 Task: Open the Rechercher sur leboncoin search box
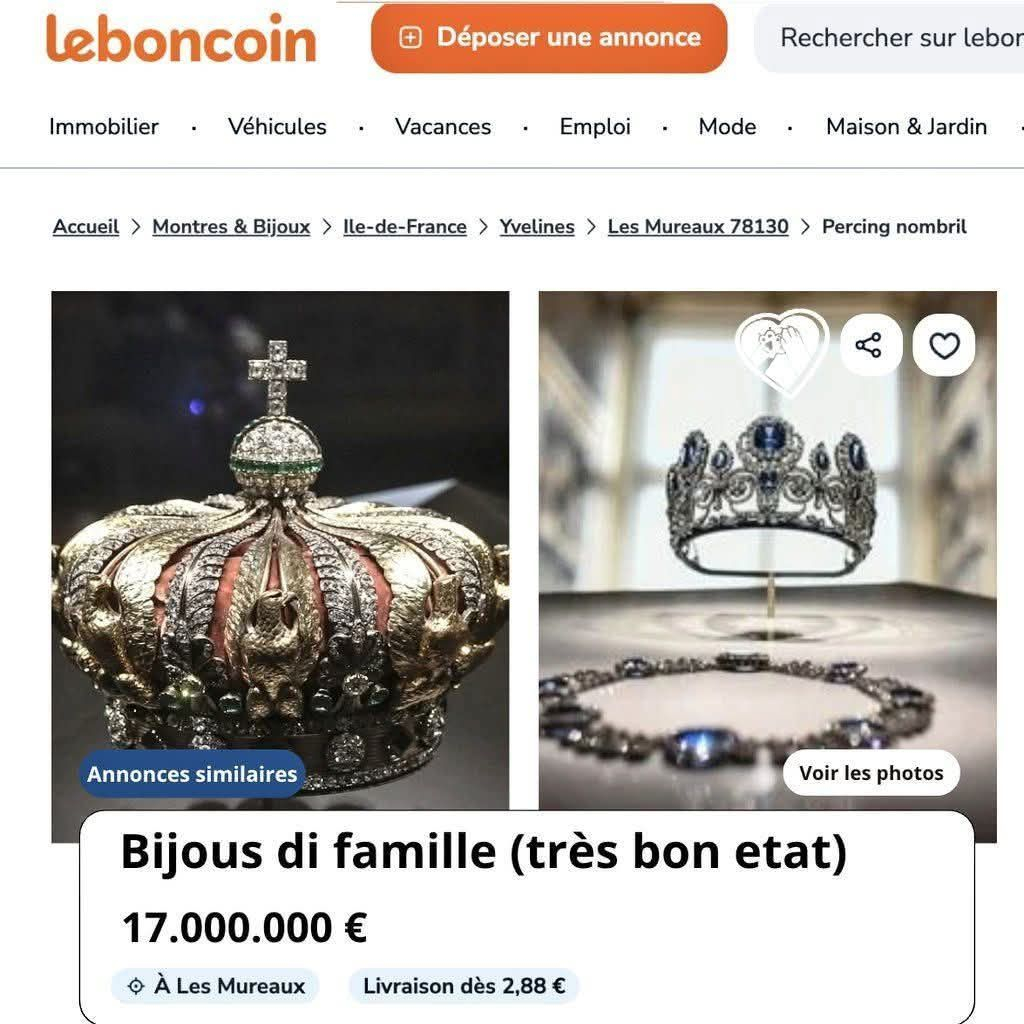click(889, 38)
